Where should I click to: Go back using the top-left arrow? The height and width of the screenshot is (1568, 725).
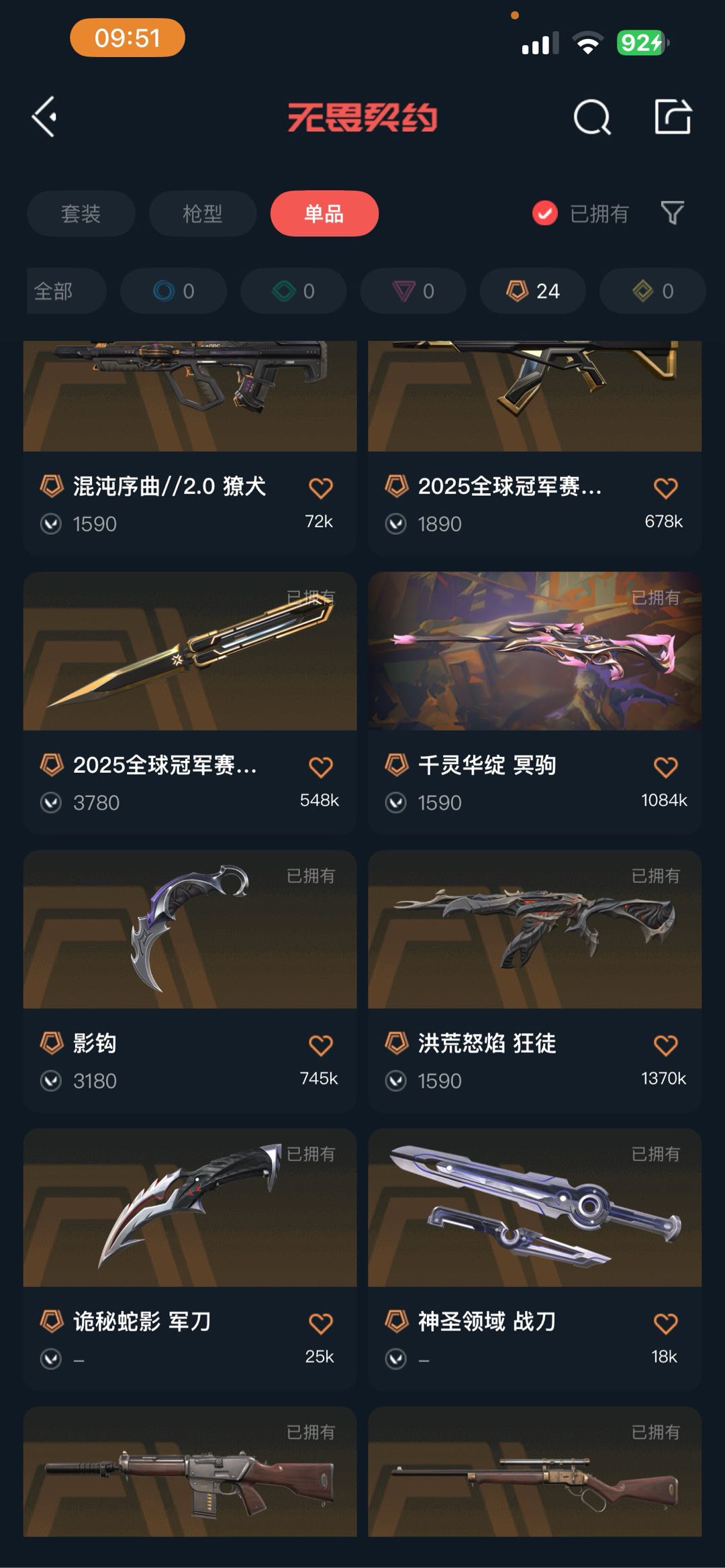coord(44,117)
